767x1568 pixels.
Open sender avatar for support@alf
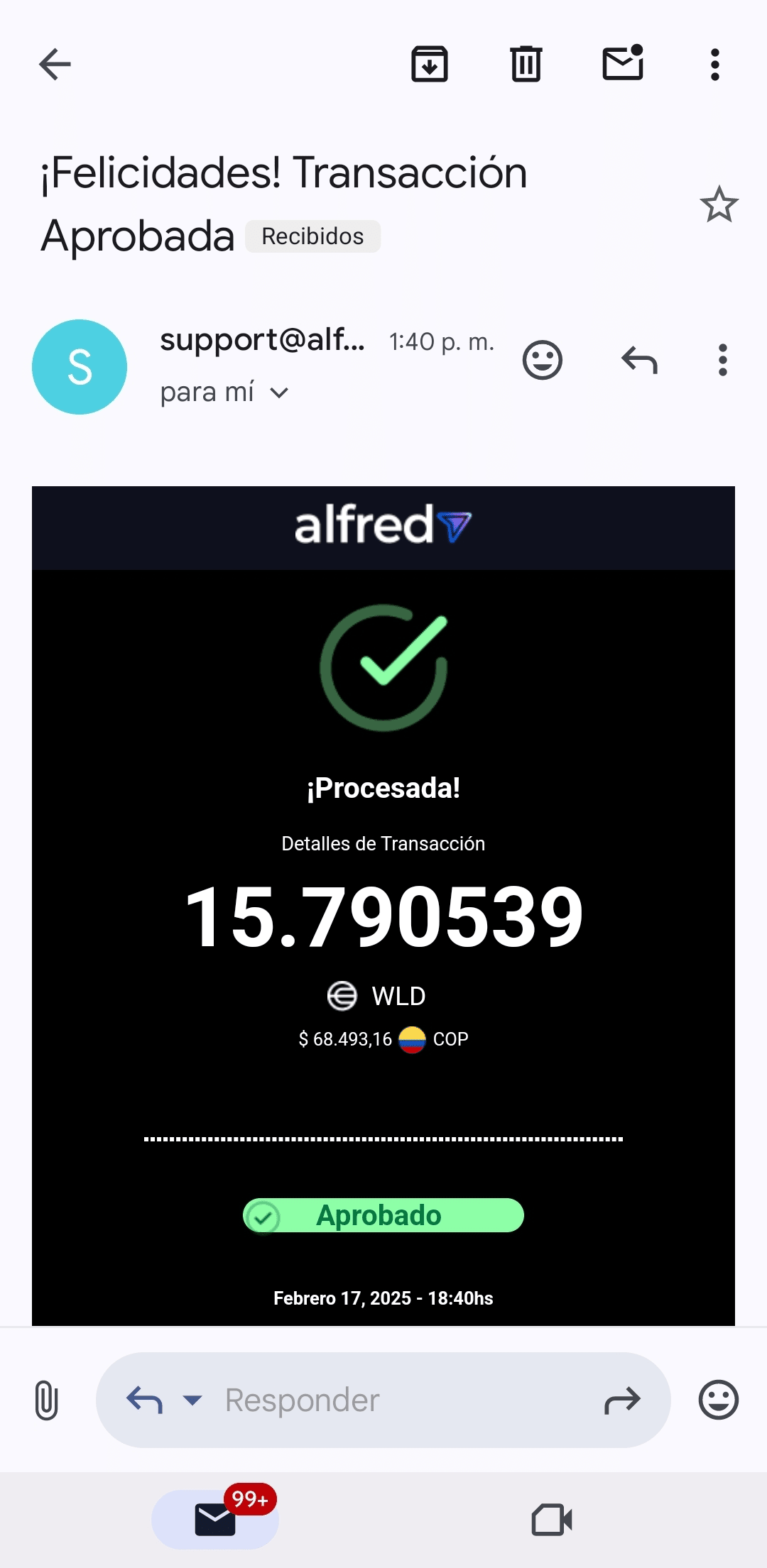[x=80, y=367]
